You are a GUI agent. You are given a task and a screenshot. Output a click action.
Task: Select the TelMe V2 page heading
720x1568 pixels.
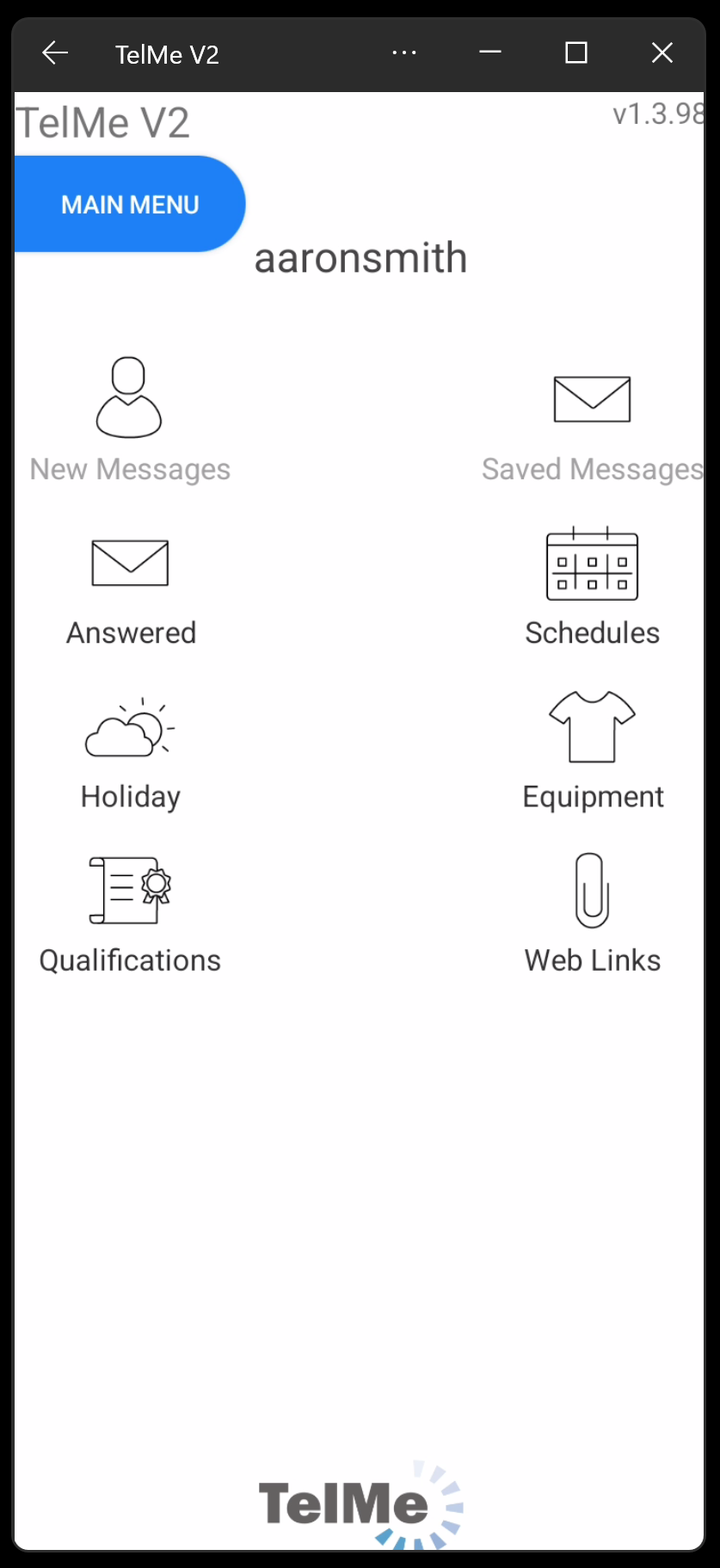pyautogui.click(x=102, y=121)
